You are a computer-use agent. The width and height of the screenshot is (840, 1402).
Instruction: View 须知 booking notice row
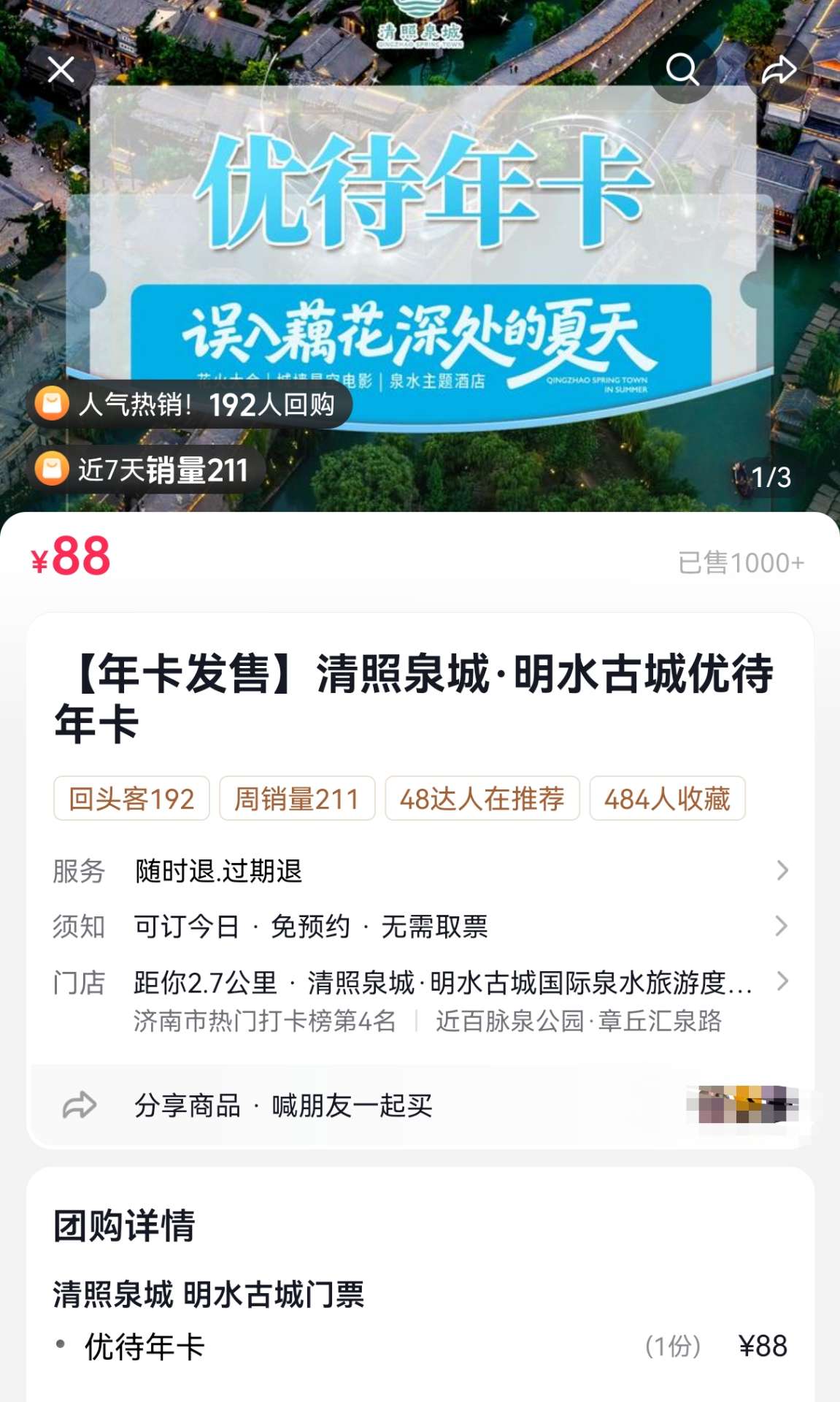coord(420,926)
